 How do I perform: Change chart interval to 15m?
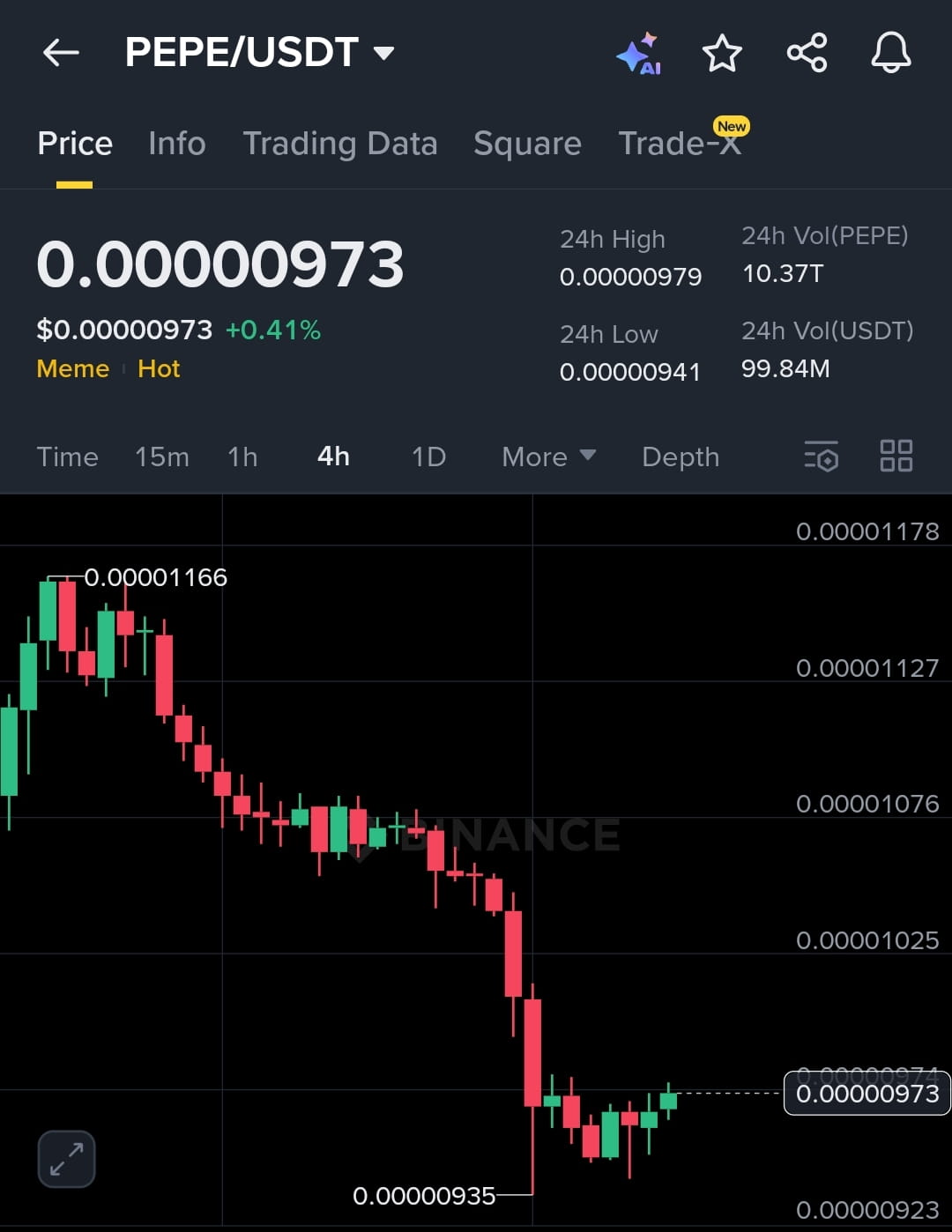pos(162,456)
